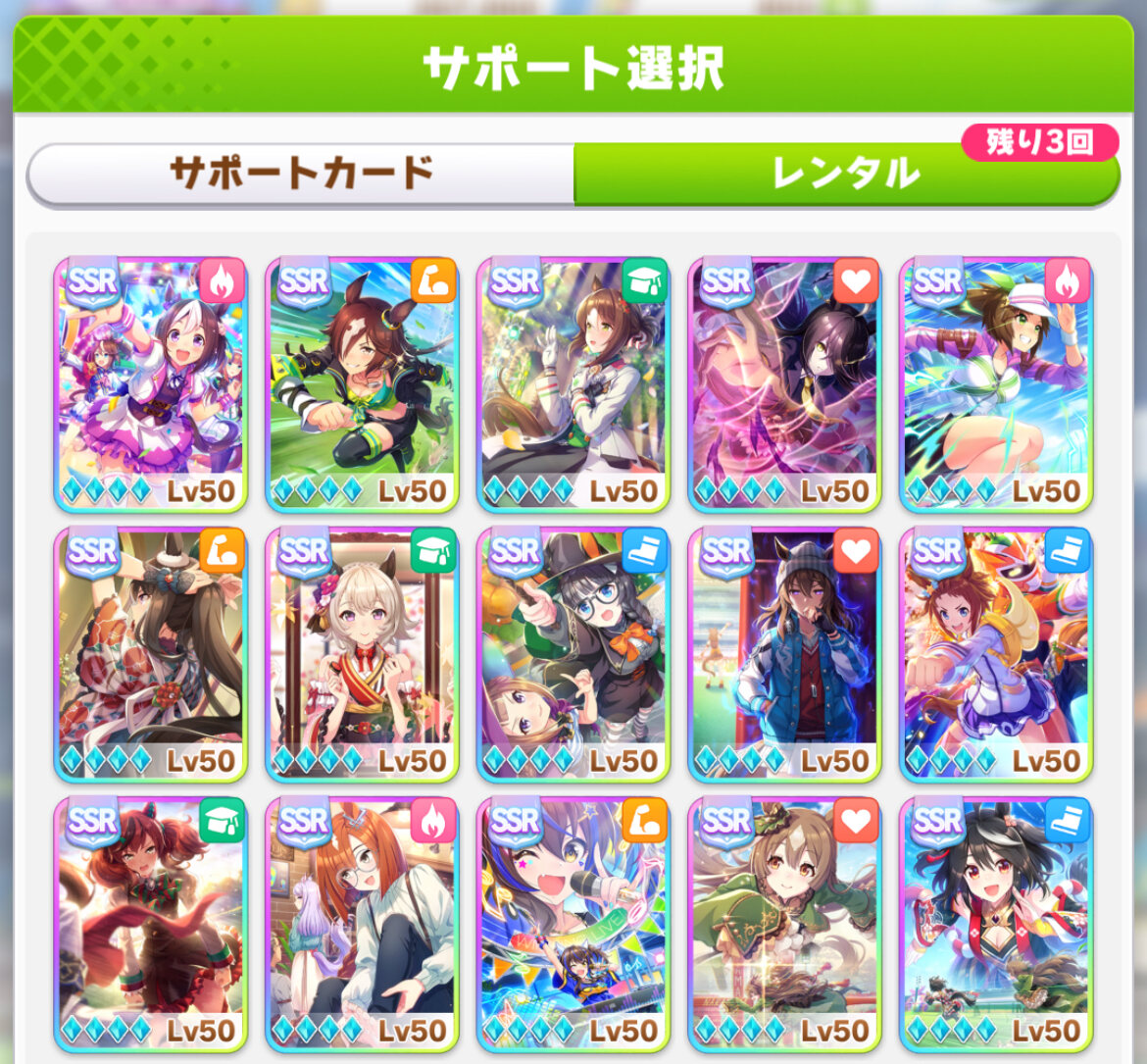This screenshot has width=1147, height=1064.
Task: Select the wisdom card with red twin-tail girl
Action: click(x=151, y=924)
